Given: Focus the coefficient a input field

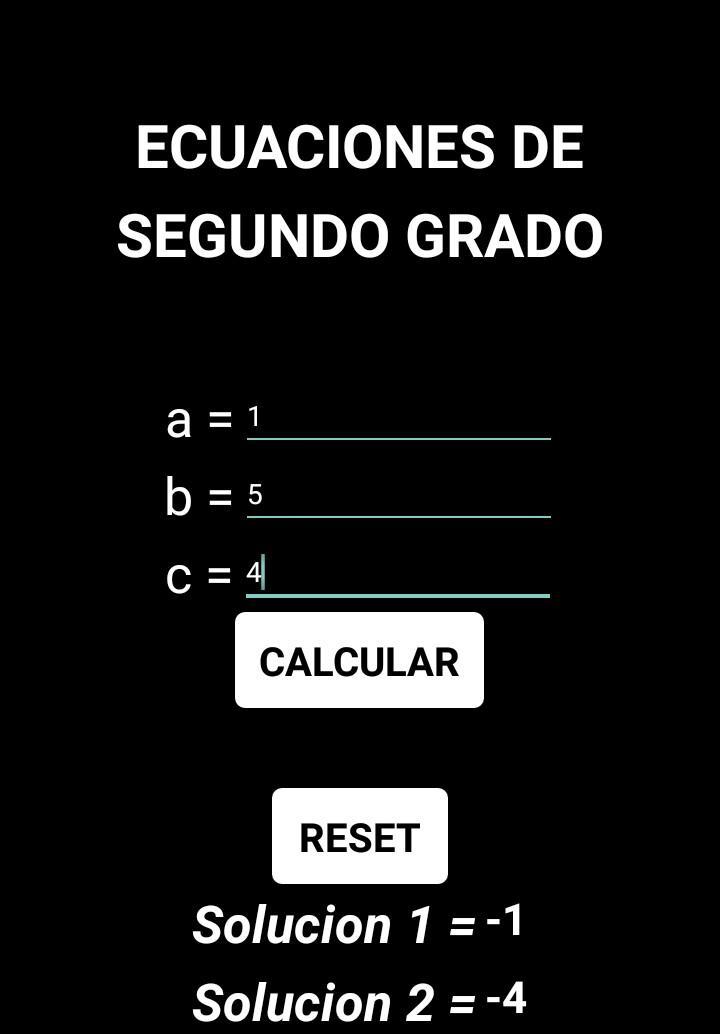Looking at the screenshot, I should click(398, 418).
